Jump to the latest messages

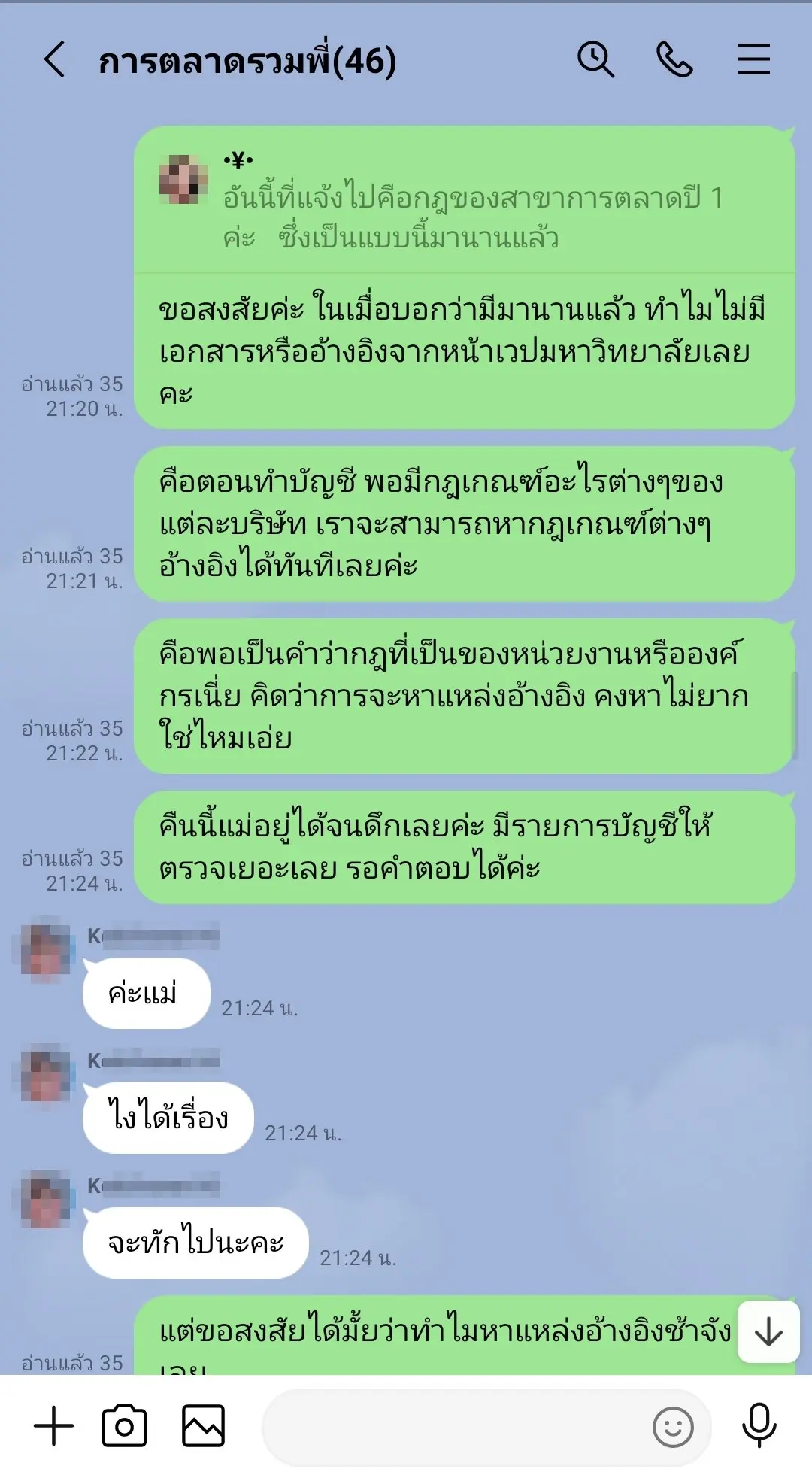(768, 1332)
